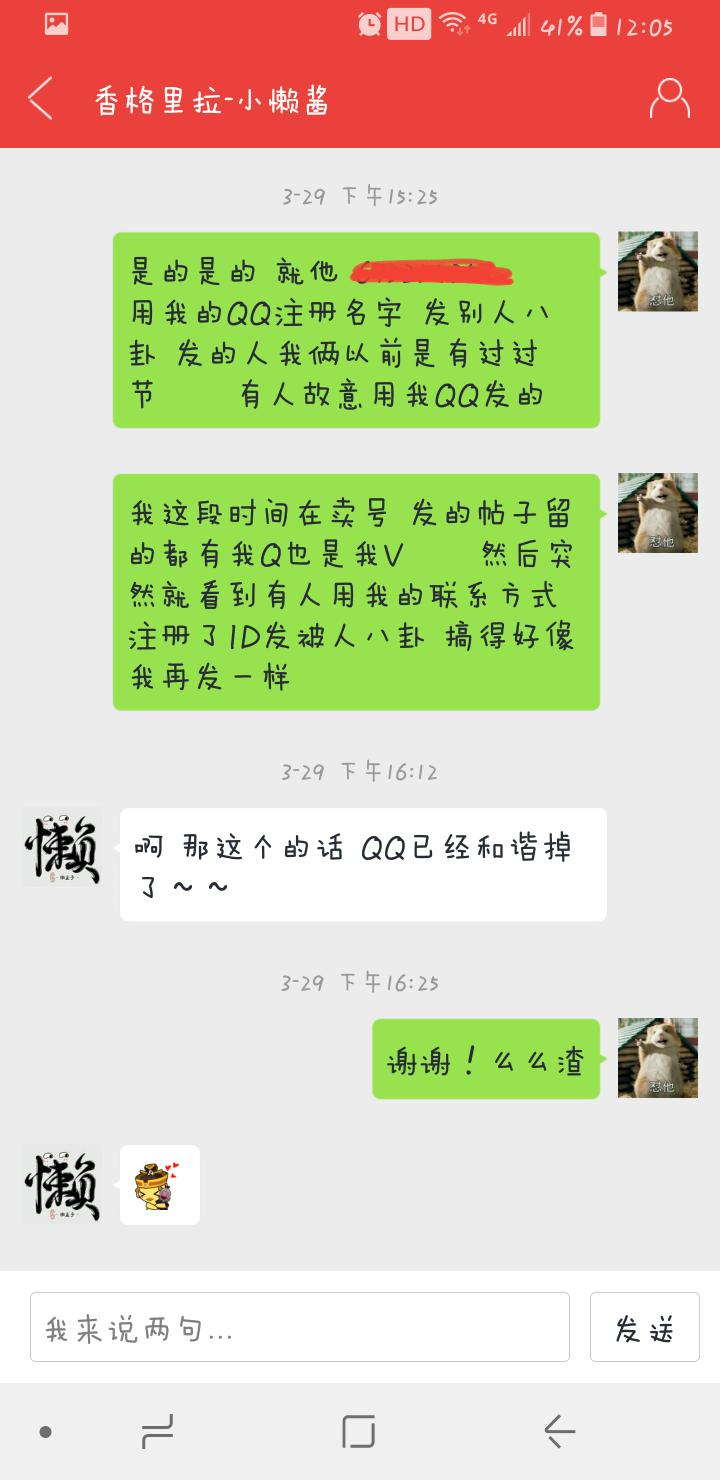Viewport: 720px width, 1480px height.
Task: Tap the sticker message below 谢谢！么么渣
Action: point(160,1185)
